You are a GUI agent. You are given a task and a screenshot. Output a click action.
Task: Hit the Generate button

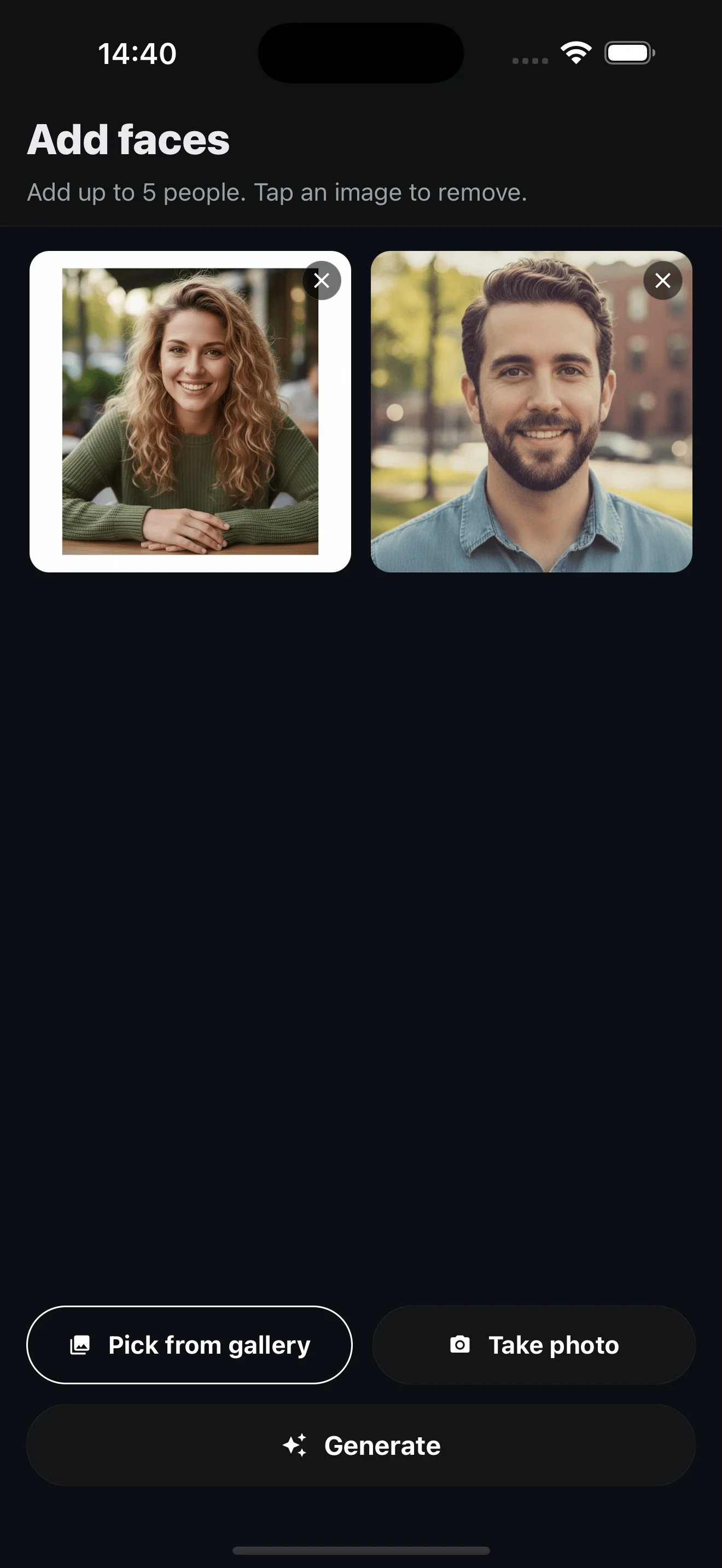pyautogui.click(x=361, y=1445)
